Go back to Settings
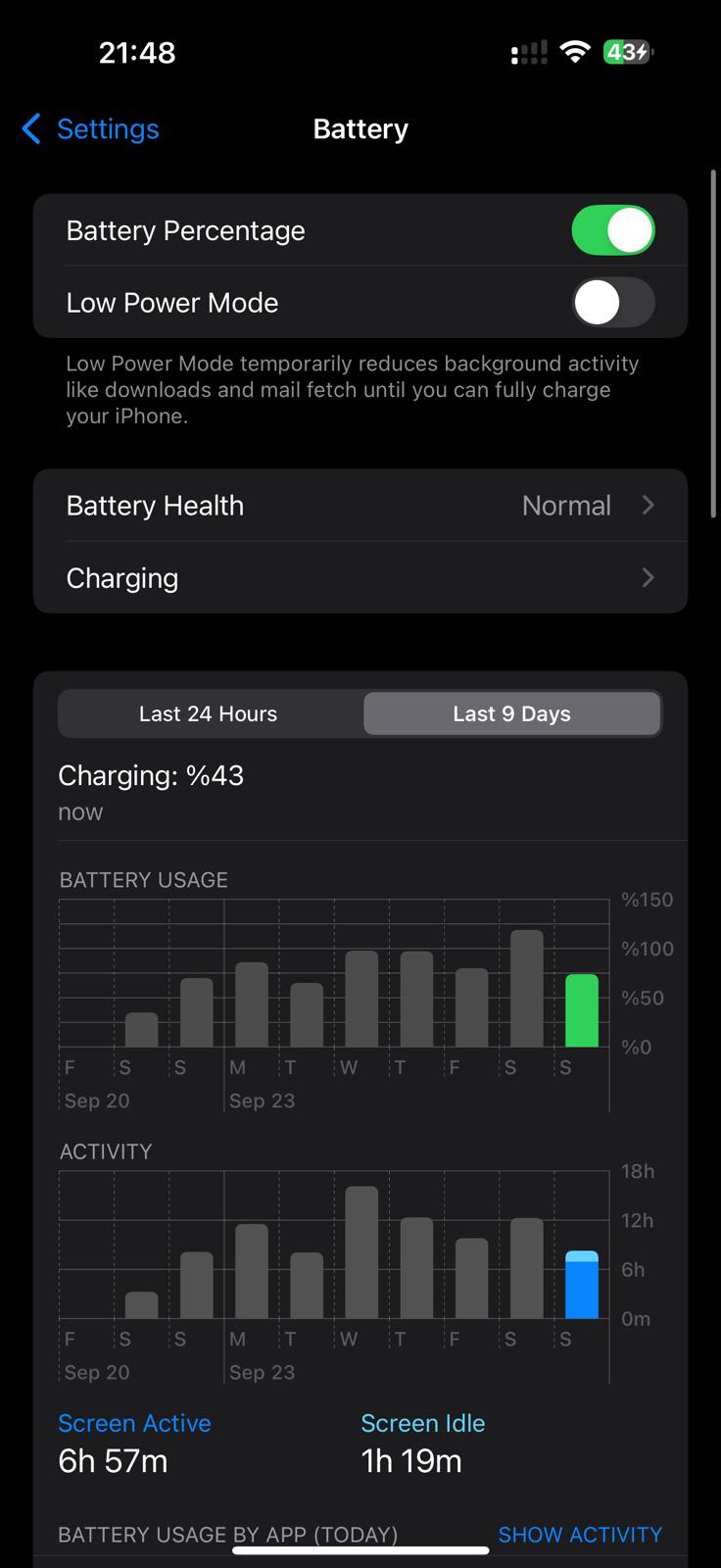The image size is (721, 1568). pyautogui.click(x=90, y=129)
